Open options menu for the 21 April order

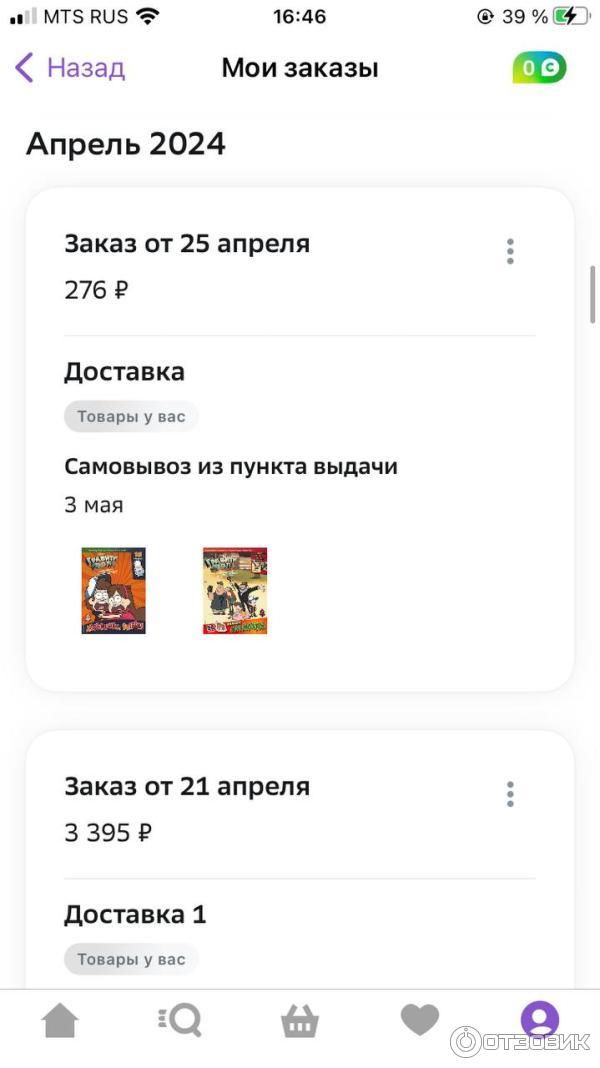click(x=510, y=794)
